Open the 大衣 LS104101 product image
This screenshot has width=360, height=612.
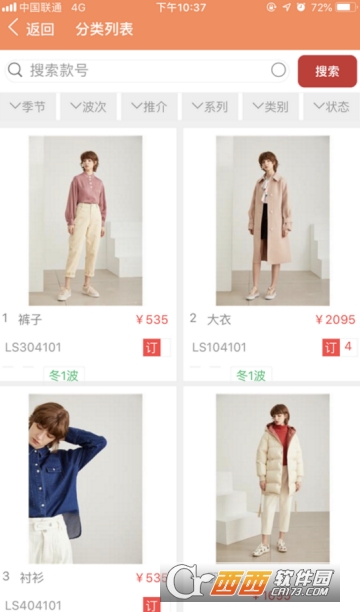pos(273,221)
